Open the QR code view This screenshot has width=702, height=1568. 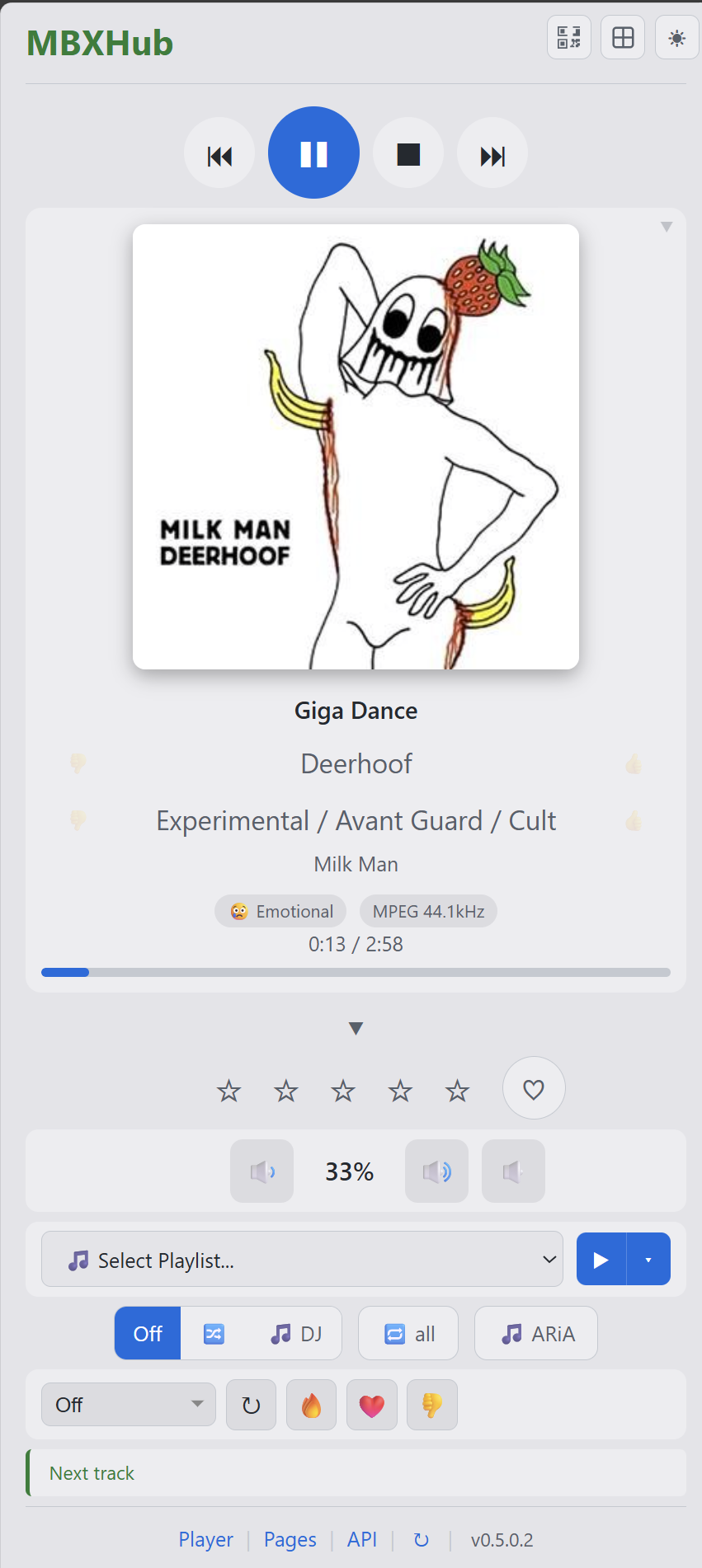click(568, 37)
